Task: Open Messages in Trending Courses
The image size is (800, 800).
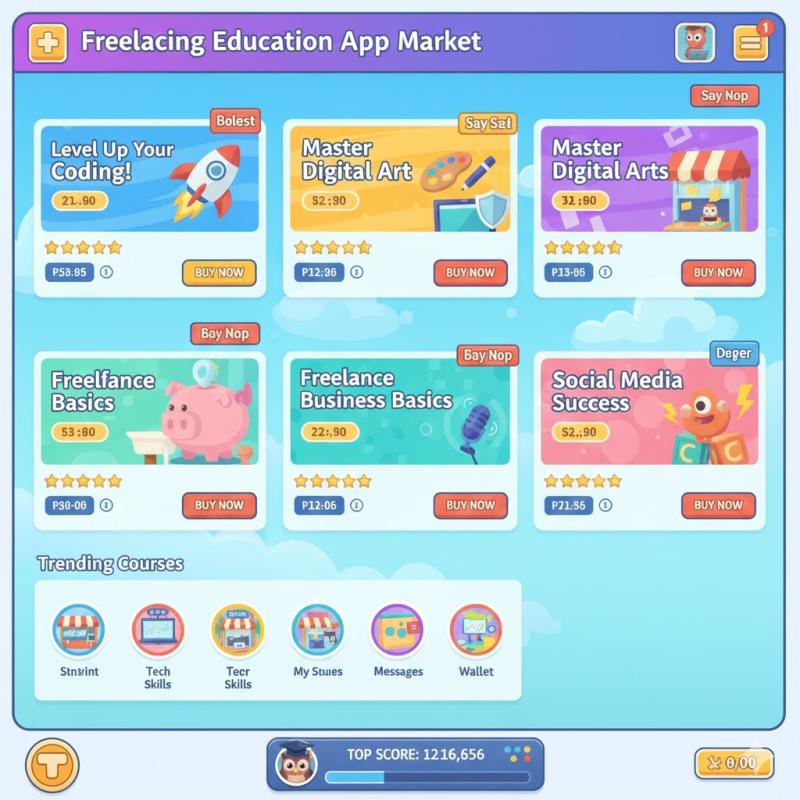Action: point(397,631)
